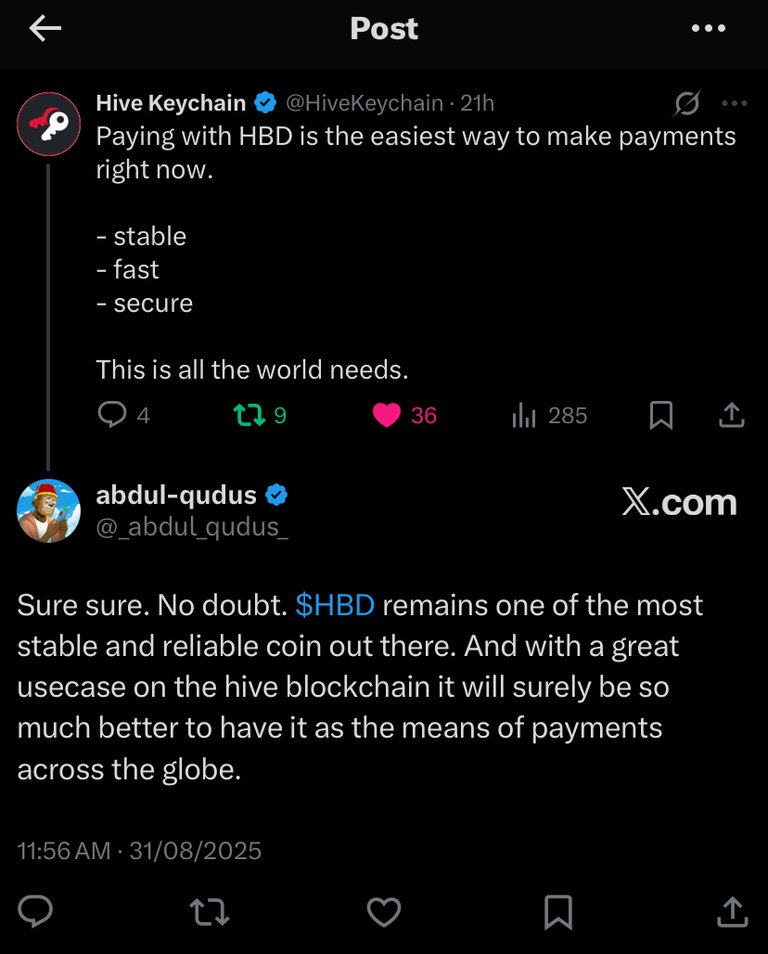View analytics showing 285 views
The width and height of the screenshot is (768, 954).
[525, 415]
